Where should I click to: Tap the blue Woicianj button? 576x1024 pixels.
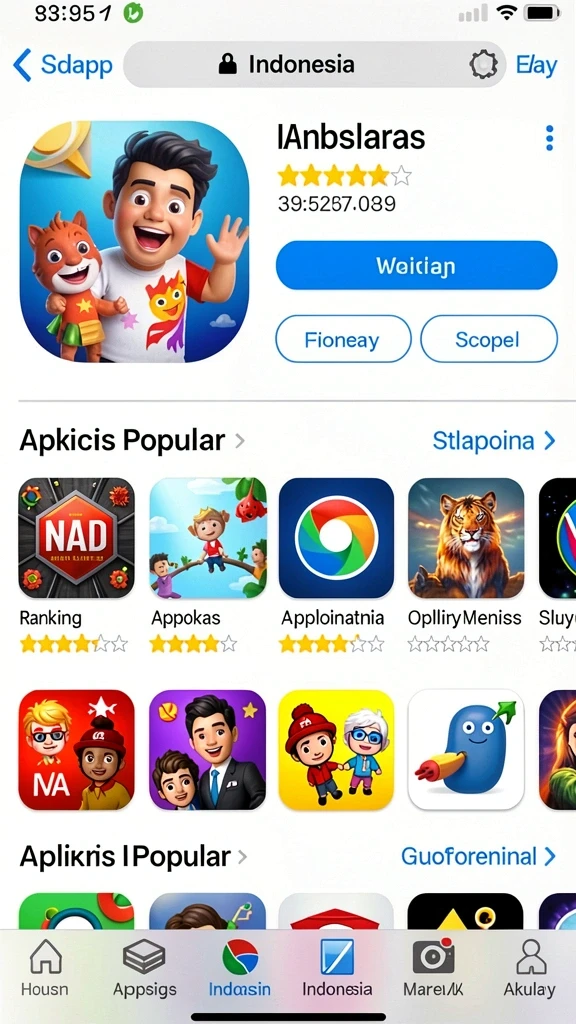coord(417,265)
